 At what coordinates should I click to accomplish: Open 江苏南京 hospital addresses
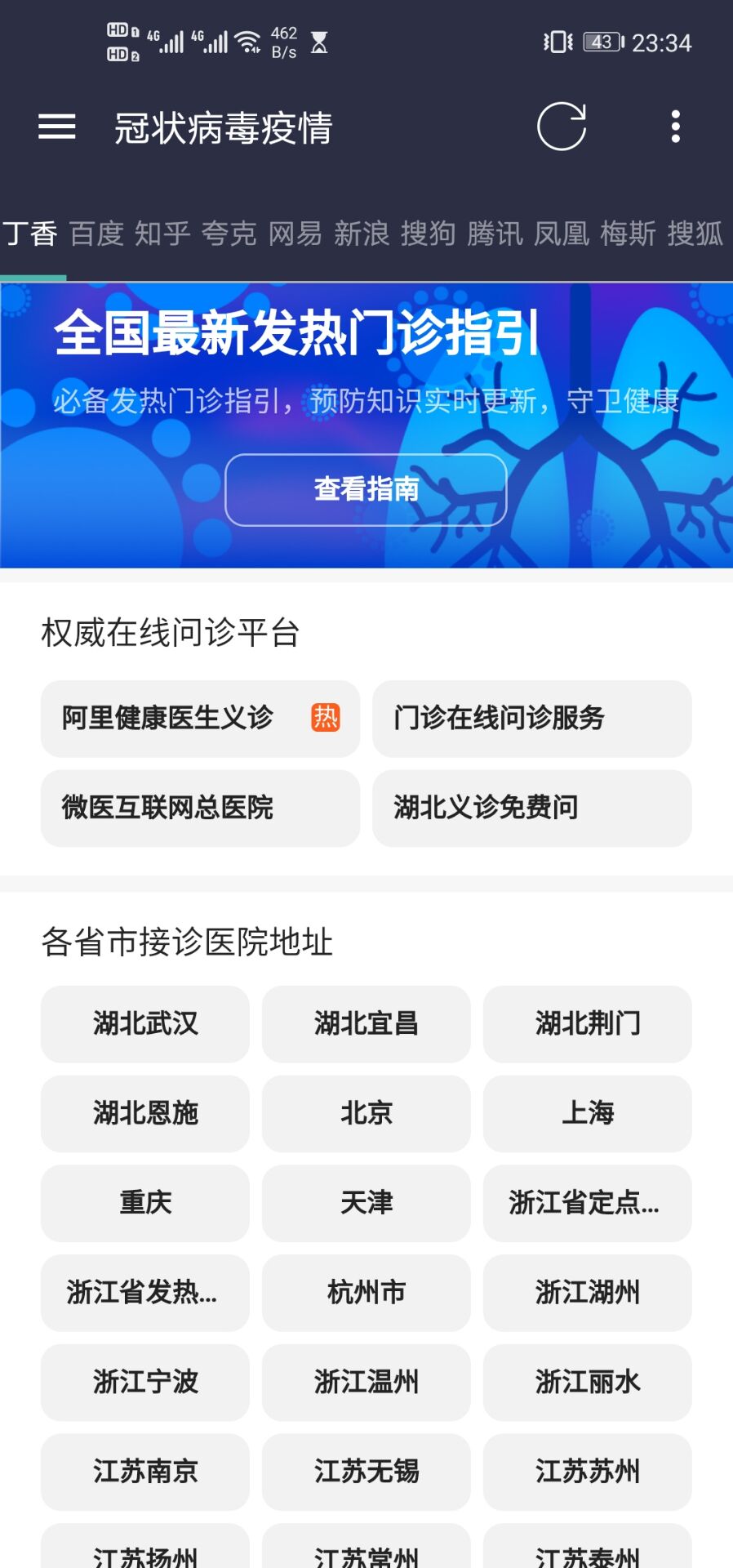coord(145,1472)
